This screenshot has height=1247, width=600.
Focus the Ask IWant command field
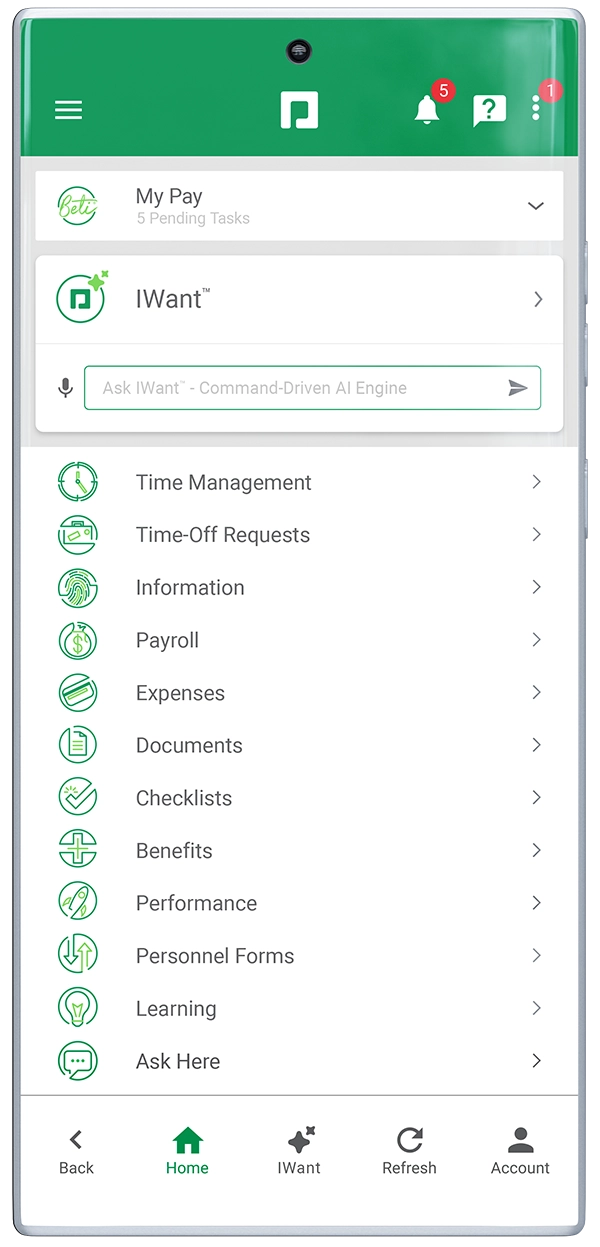tap(312, 388)
